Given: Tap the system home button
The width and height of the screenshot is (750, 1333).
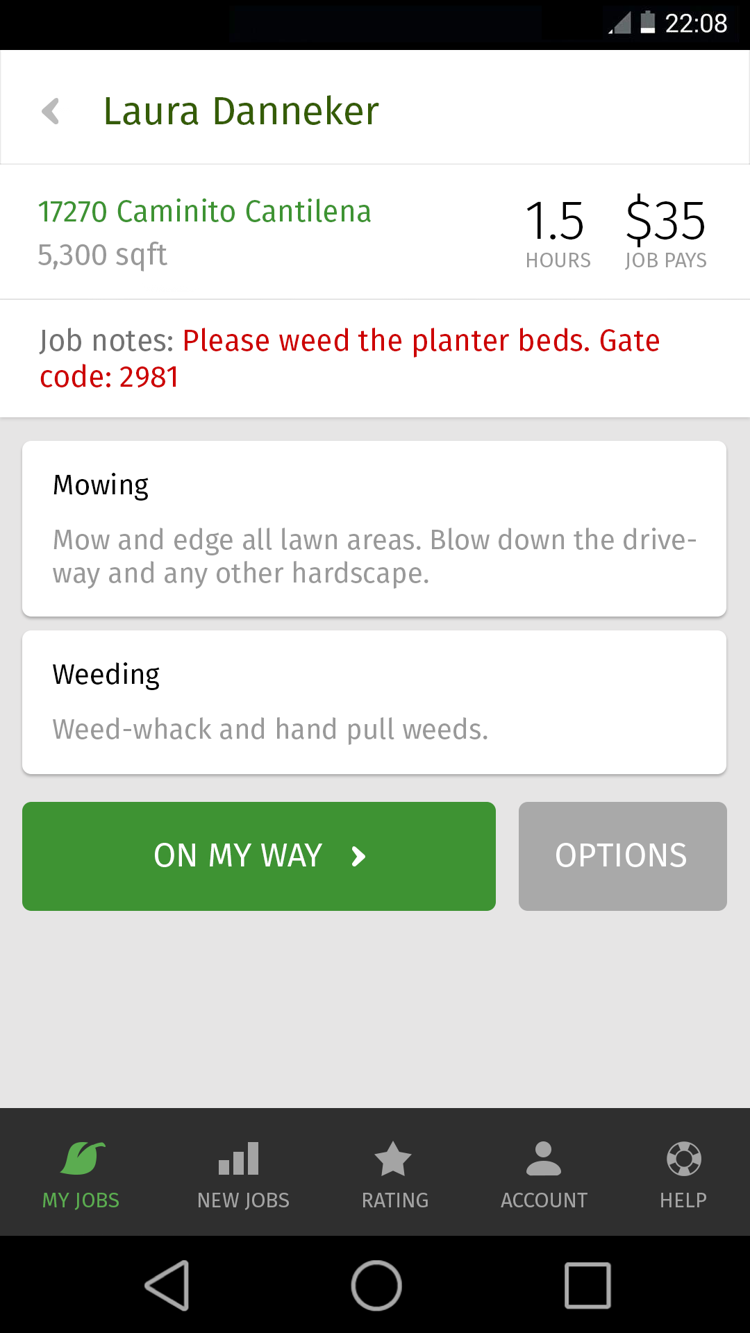Looking at the screenshot, I should click(376, 1285).
